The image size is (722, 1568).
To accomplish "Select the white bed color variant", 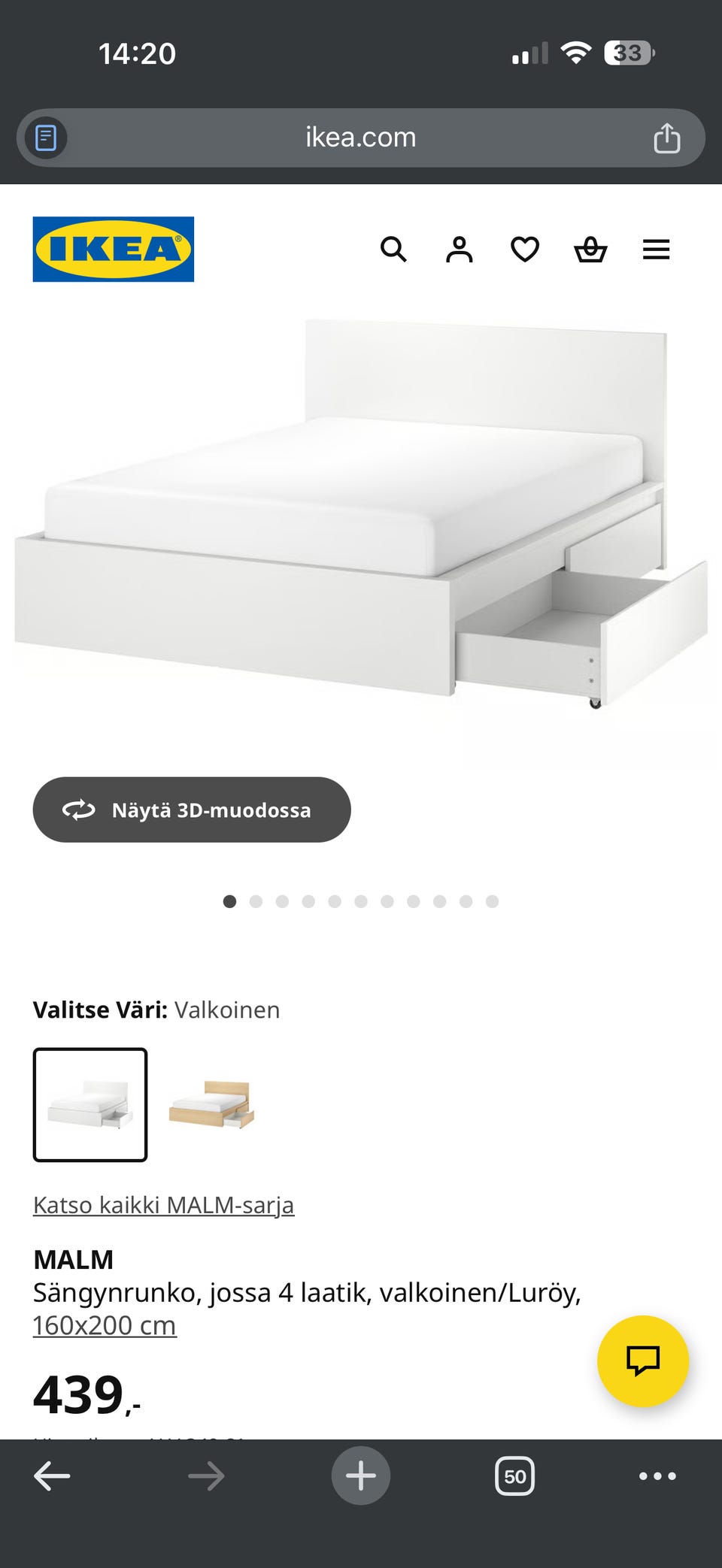I will coord(89,1103).
